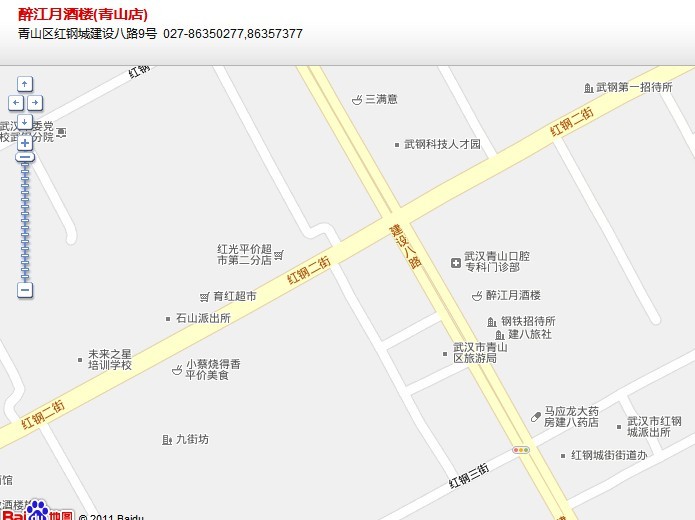Open the 醉江月酒楼(青山店) title
The image size is (695, 520).
(83, 14)
